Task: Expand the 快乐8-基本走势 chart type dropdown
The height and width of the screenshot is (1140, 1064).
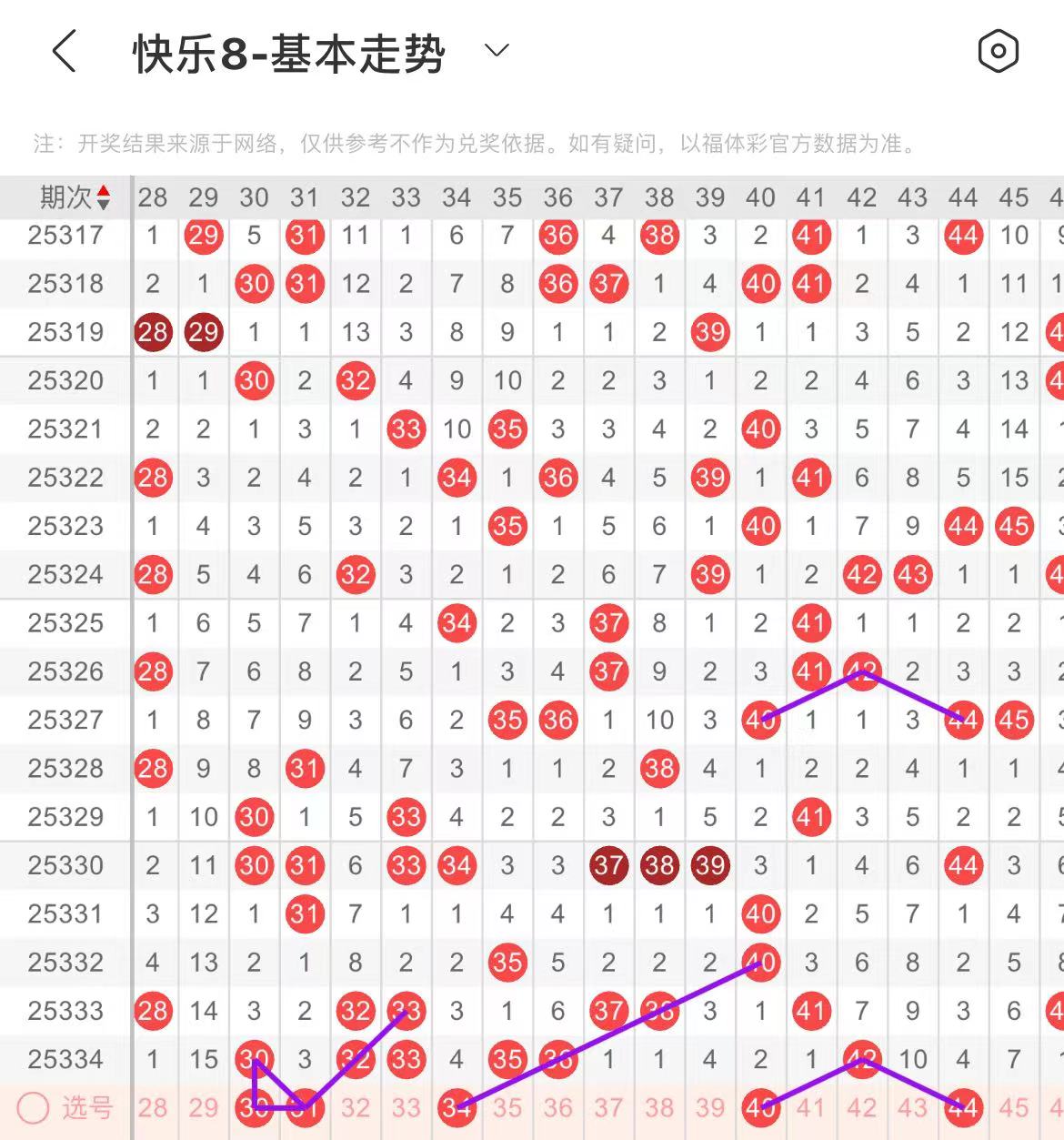Action: tap(497, 51)
